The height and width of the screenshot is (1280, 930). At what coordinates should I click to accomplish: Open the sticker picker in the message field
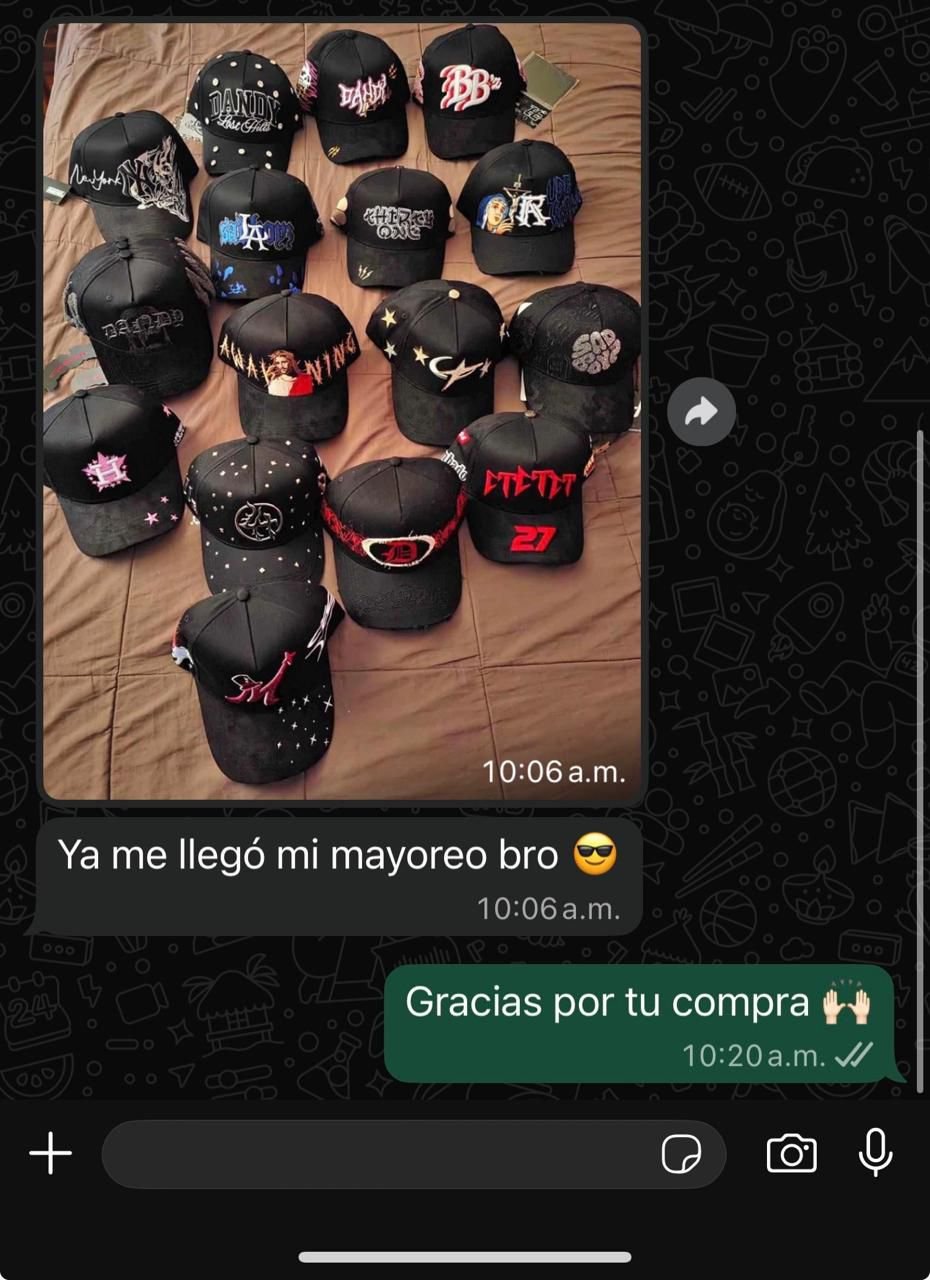click(682, 1154)
